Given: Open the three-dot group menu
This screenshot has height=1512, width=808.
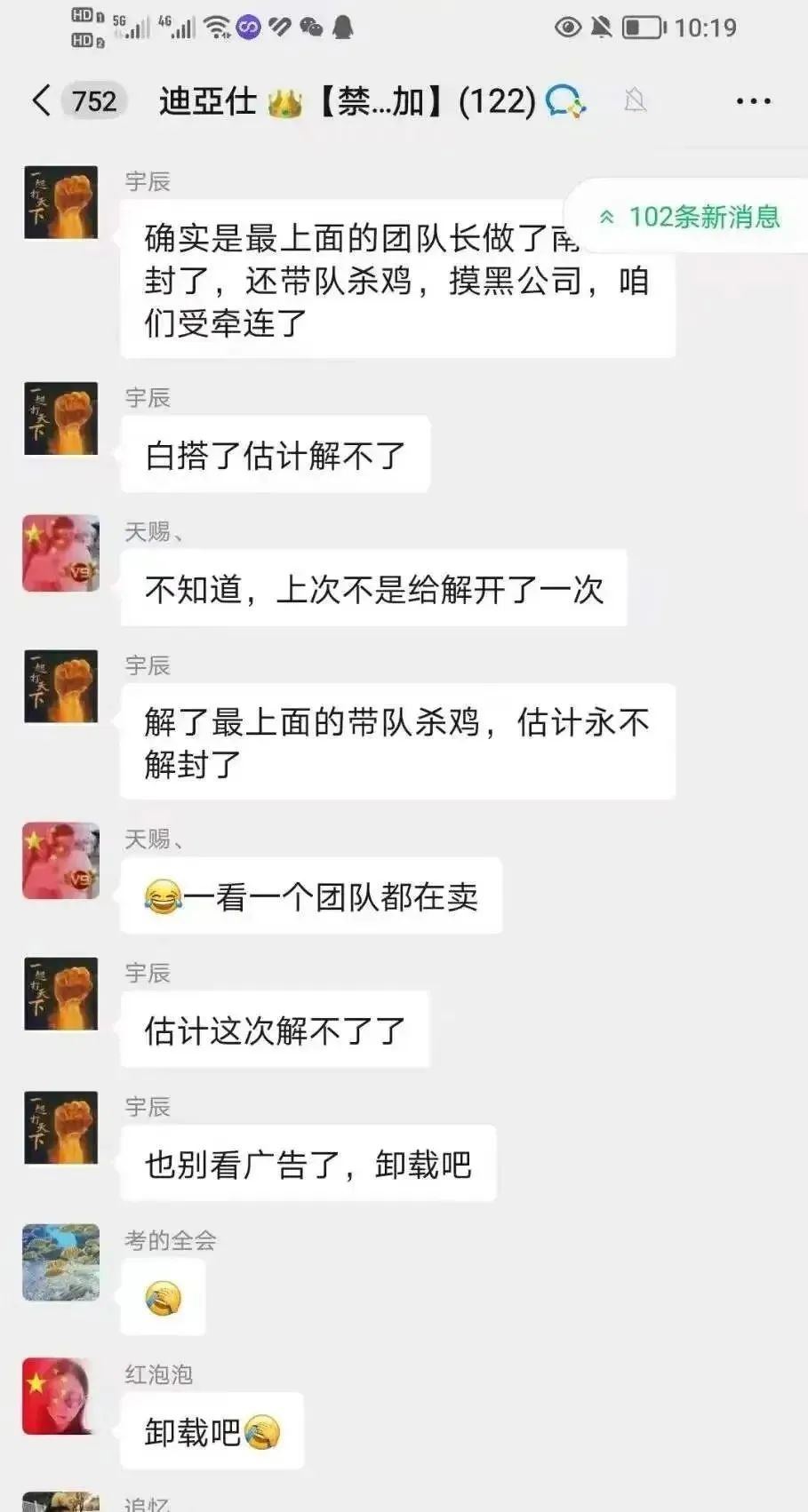Looking at the screenshot, I should point(753,101).
